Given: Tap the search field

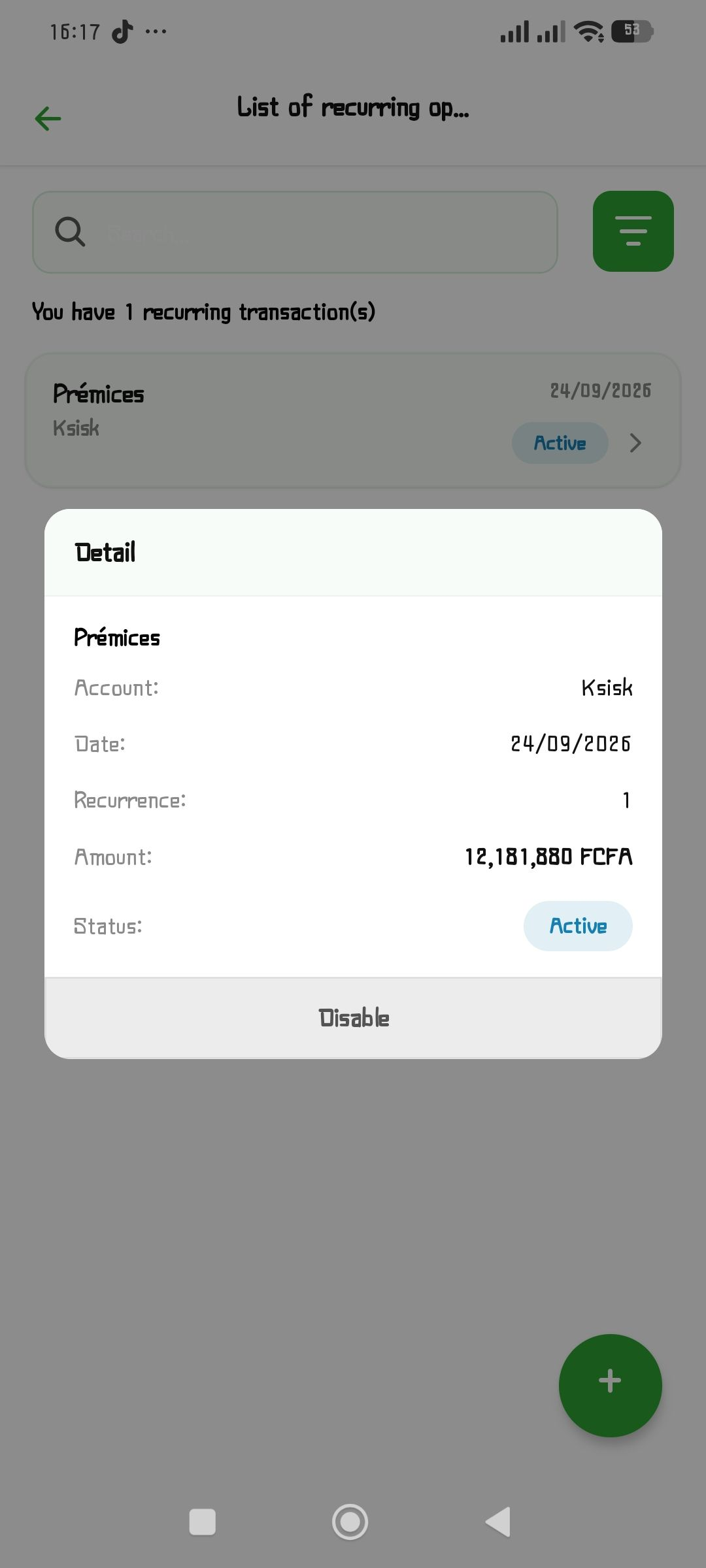Looking at the screenshot, I should 295,232.
